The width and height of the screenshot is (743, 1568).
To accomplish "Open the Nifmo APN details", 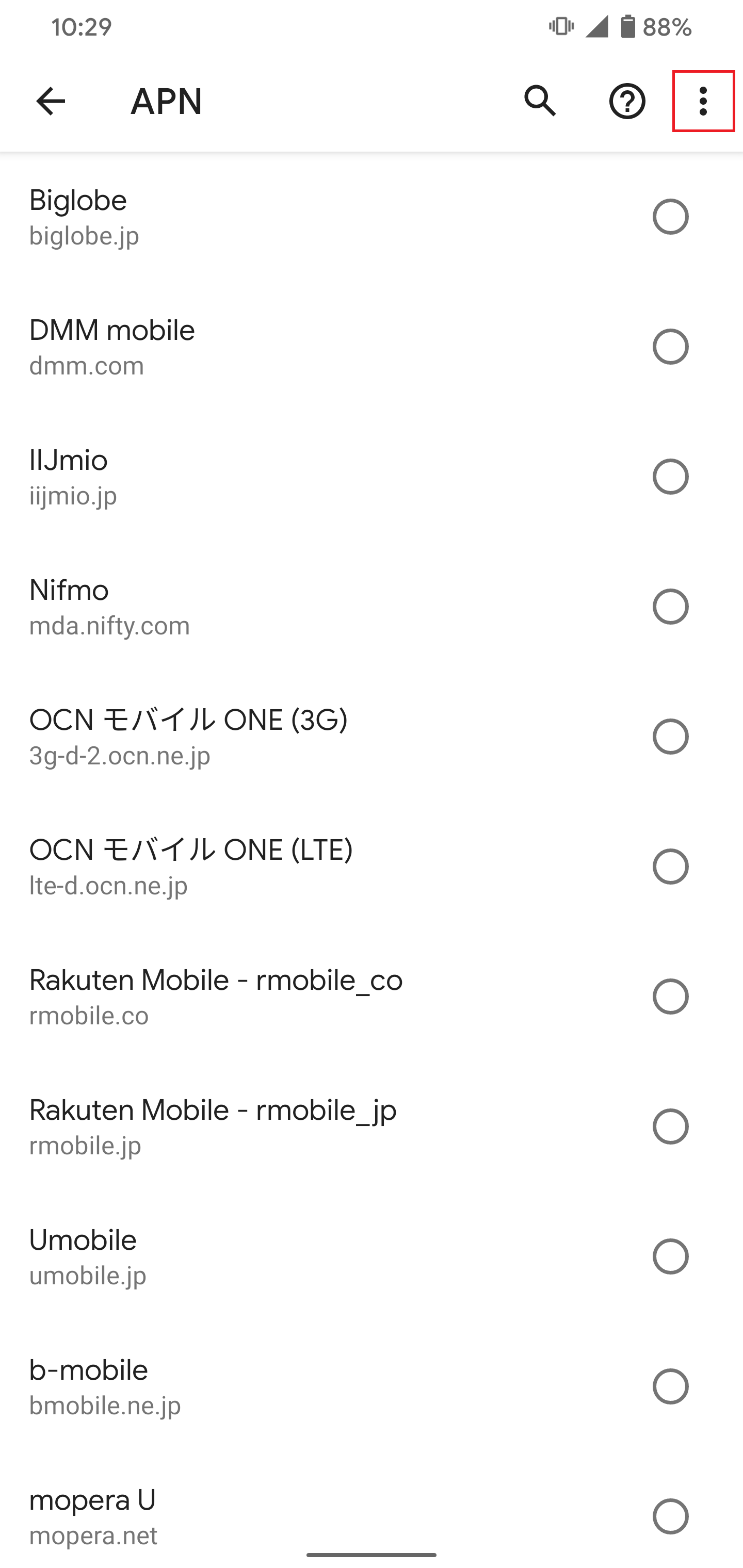I will point(244,606).
